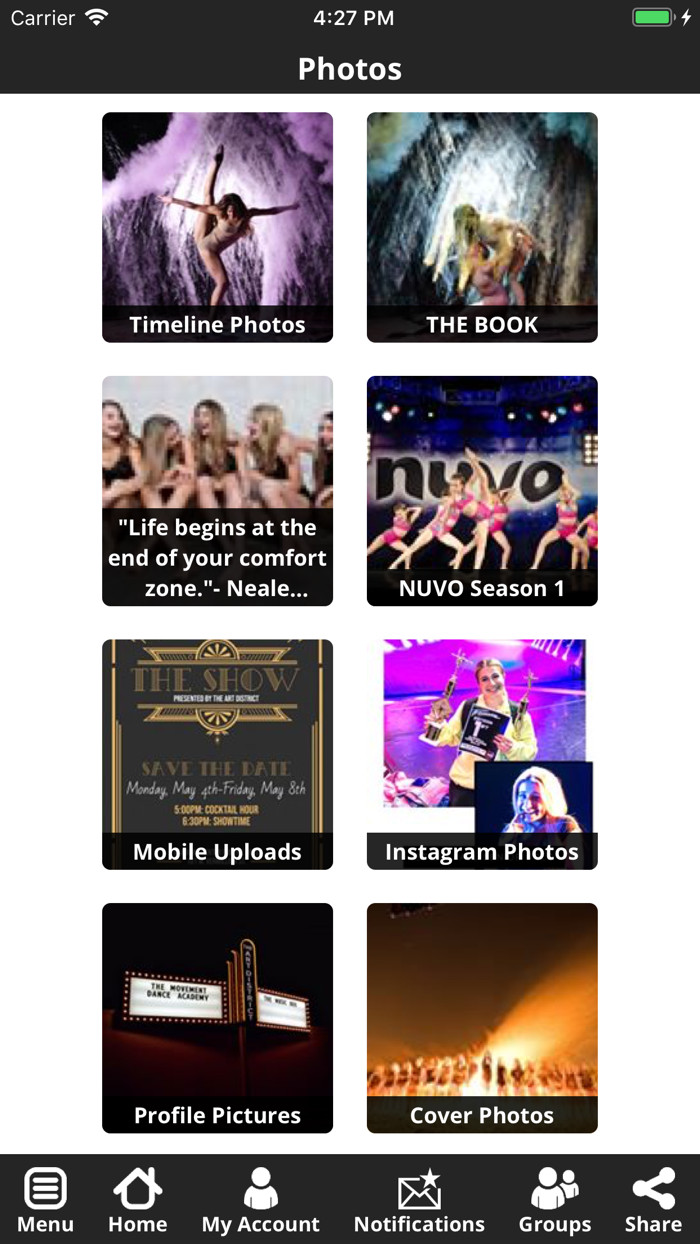Screen dimensions: 700x1244
Task: Open the Groups tab
Action: [x=555, y=1200]
